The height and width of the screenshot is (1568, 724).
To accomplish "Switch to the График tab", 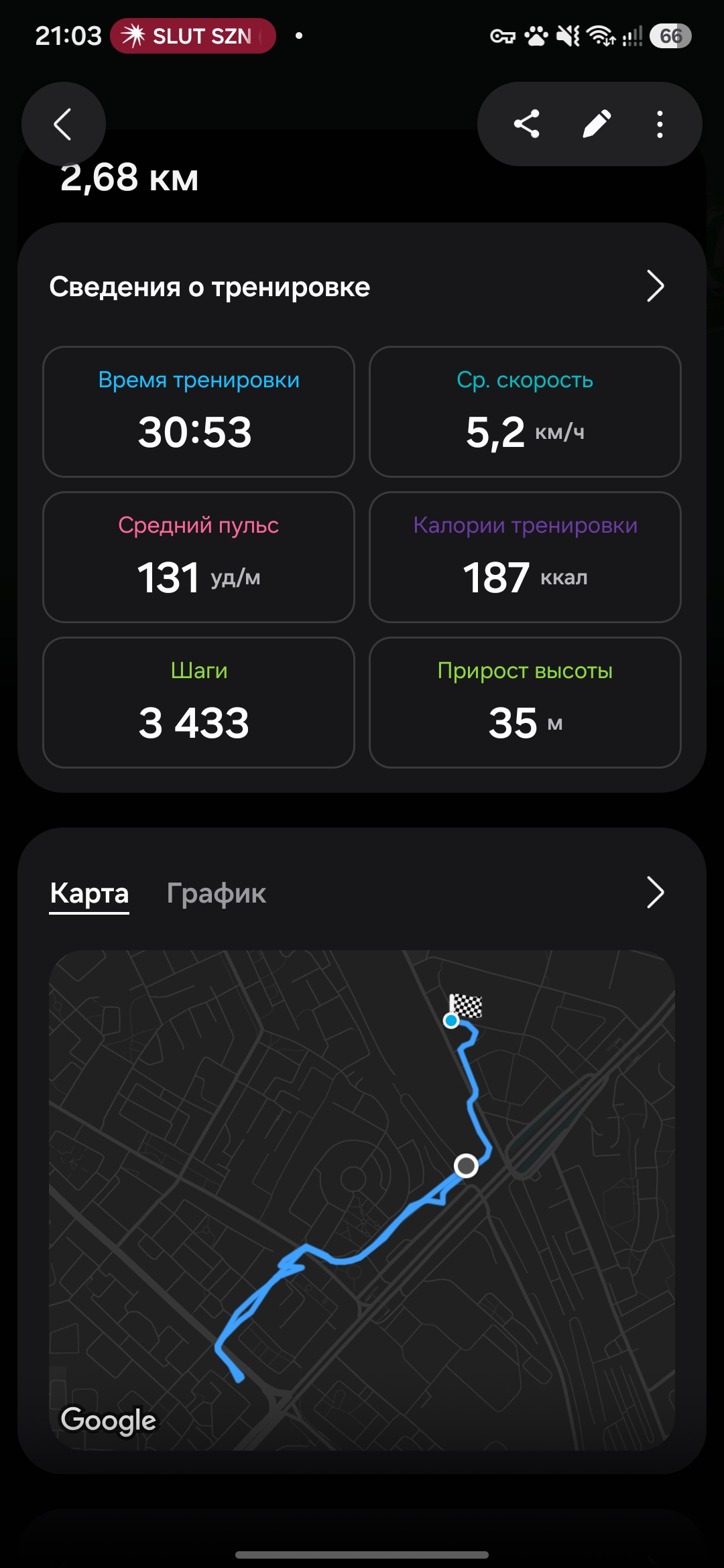I will [x=216, y=893].
